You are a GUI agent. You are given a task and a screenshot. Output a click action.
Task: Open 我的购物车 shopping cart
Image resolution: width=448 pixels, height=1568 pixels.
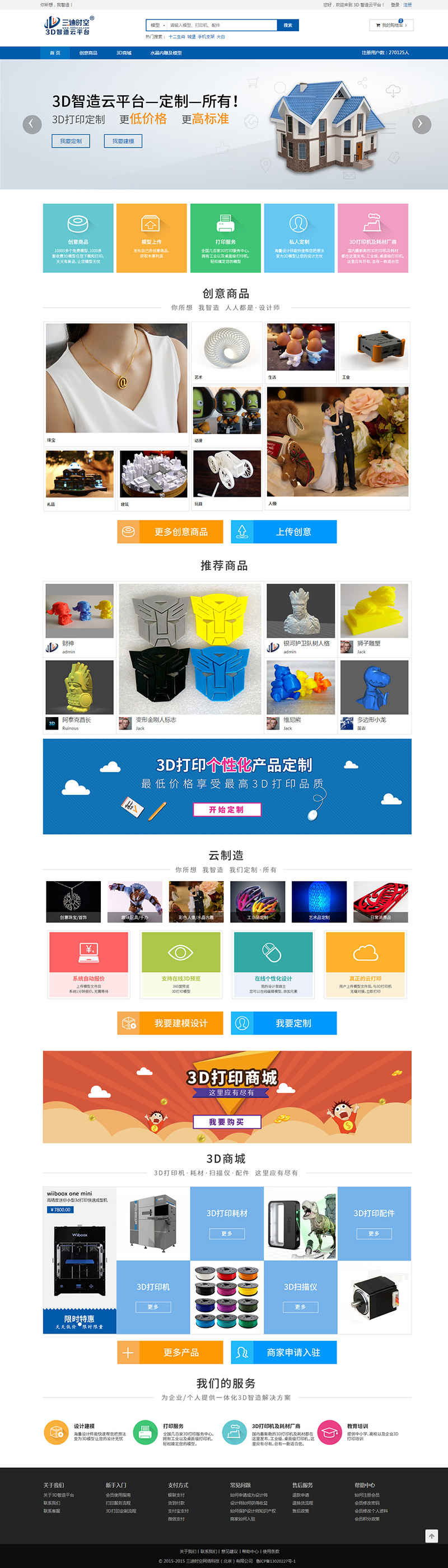pos(391,25)
